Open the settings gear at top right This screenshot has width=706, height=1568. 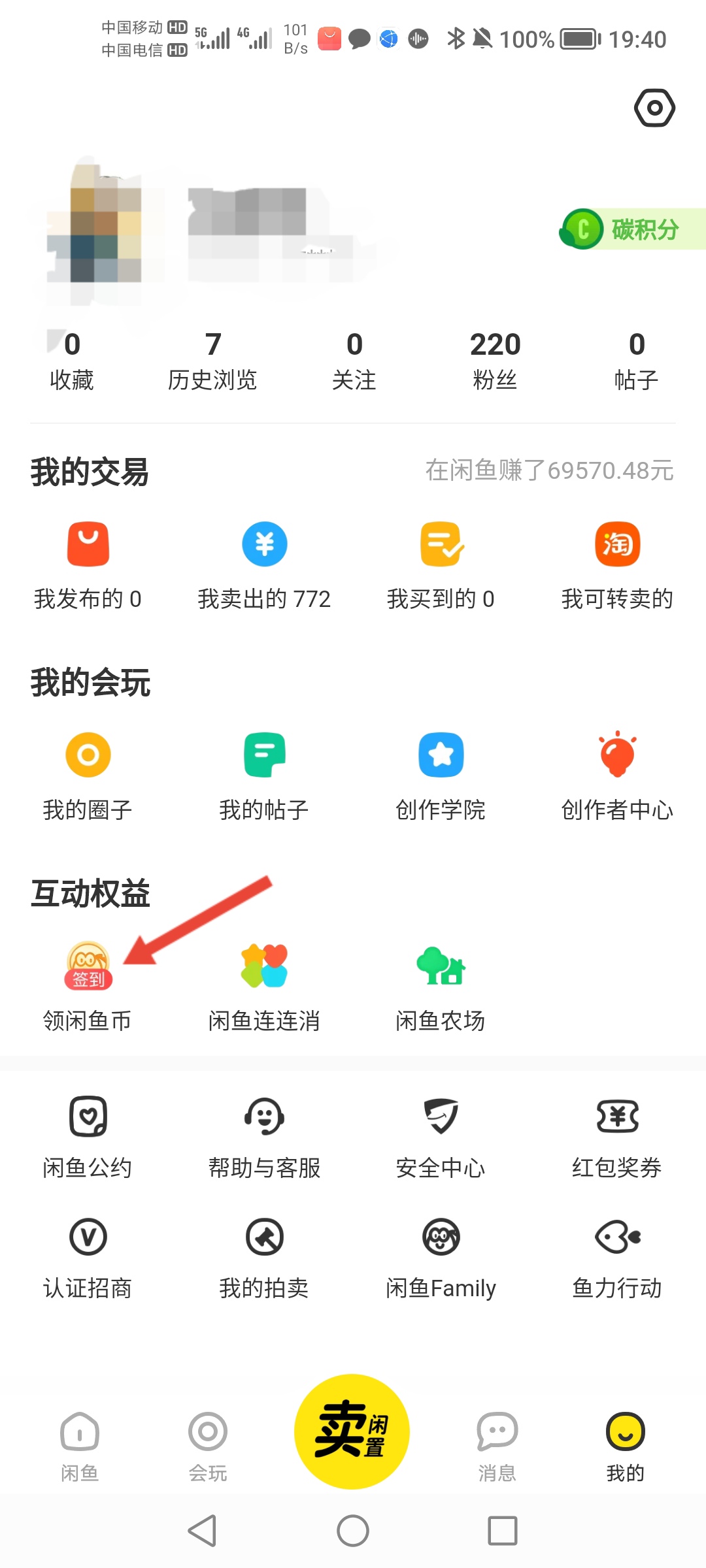pos(654,108)
